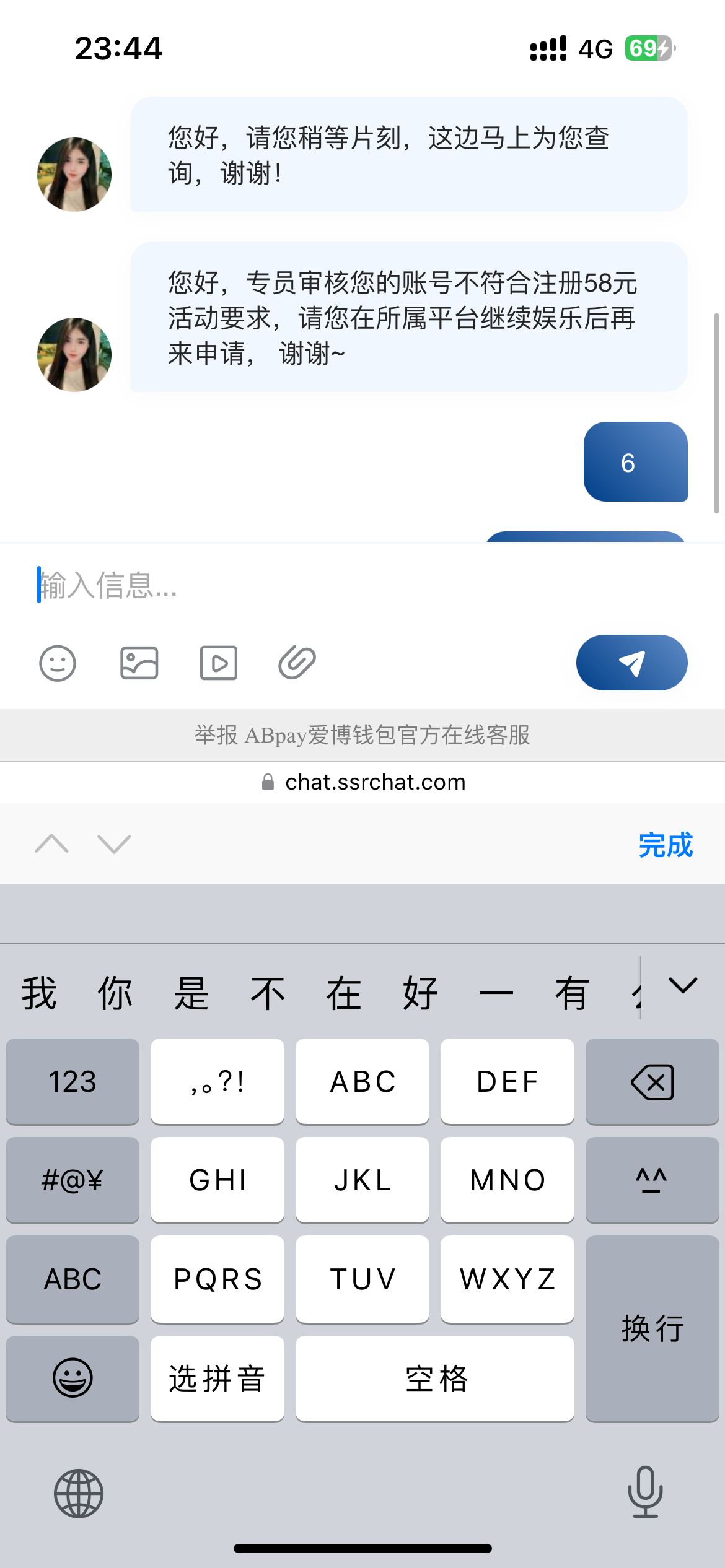
Task: Focus the 输入信息 message input field
Action: pos(310,585)
